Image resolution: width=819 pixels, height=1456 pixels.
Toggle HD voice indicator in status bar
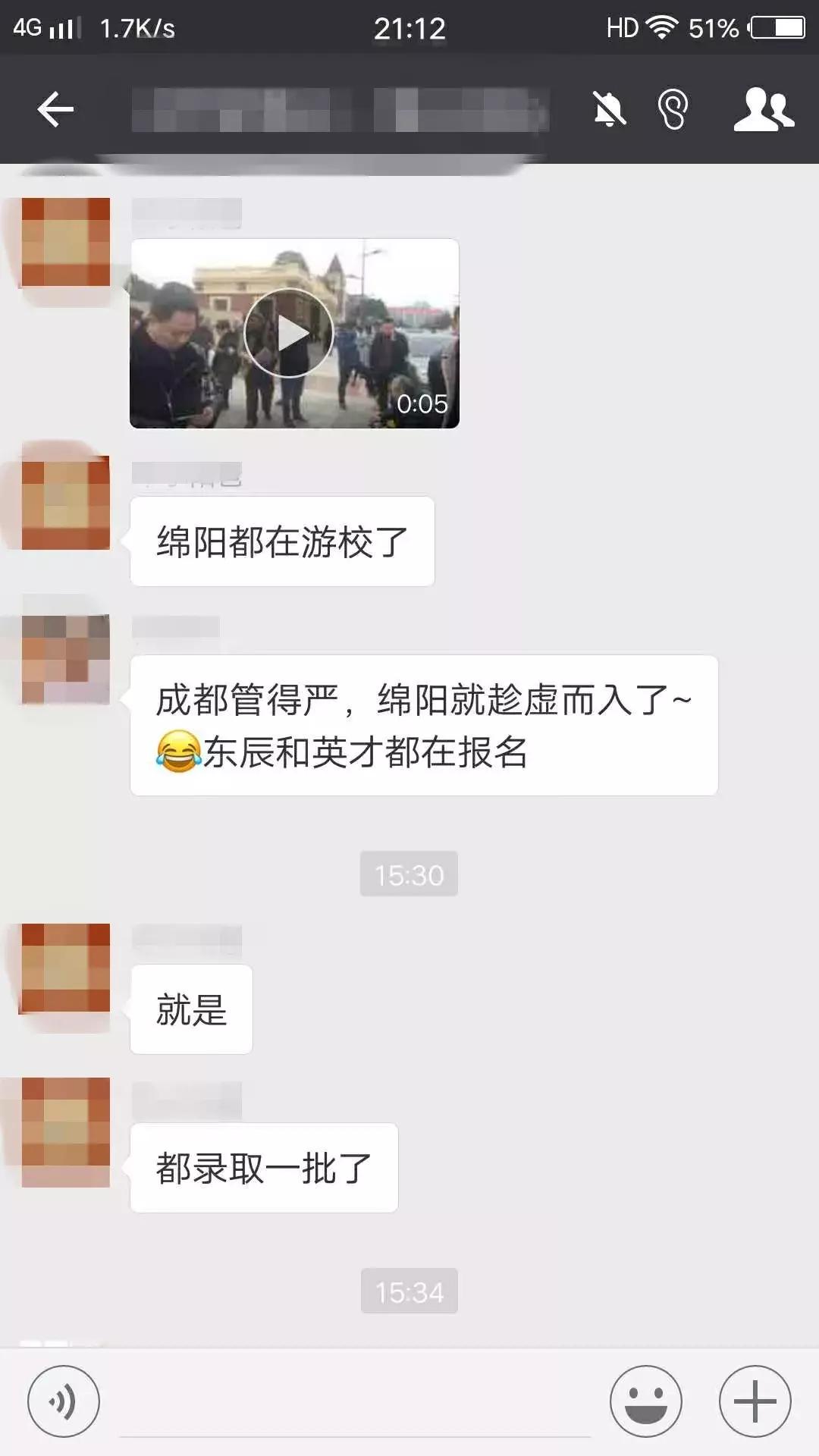622,28
